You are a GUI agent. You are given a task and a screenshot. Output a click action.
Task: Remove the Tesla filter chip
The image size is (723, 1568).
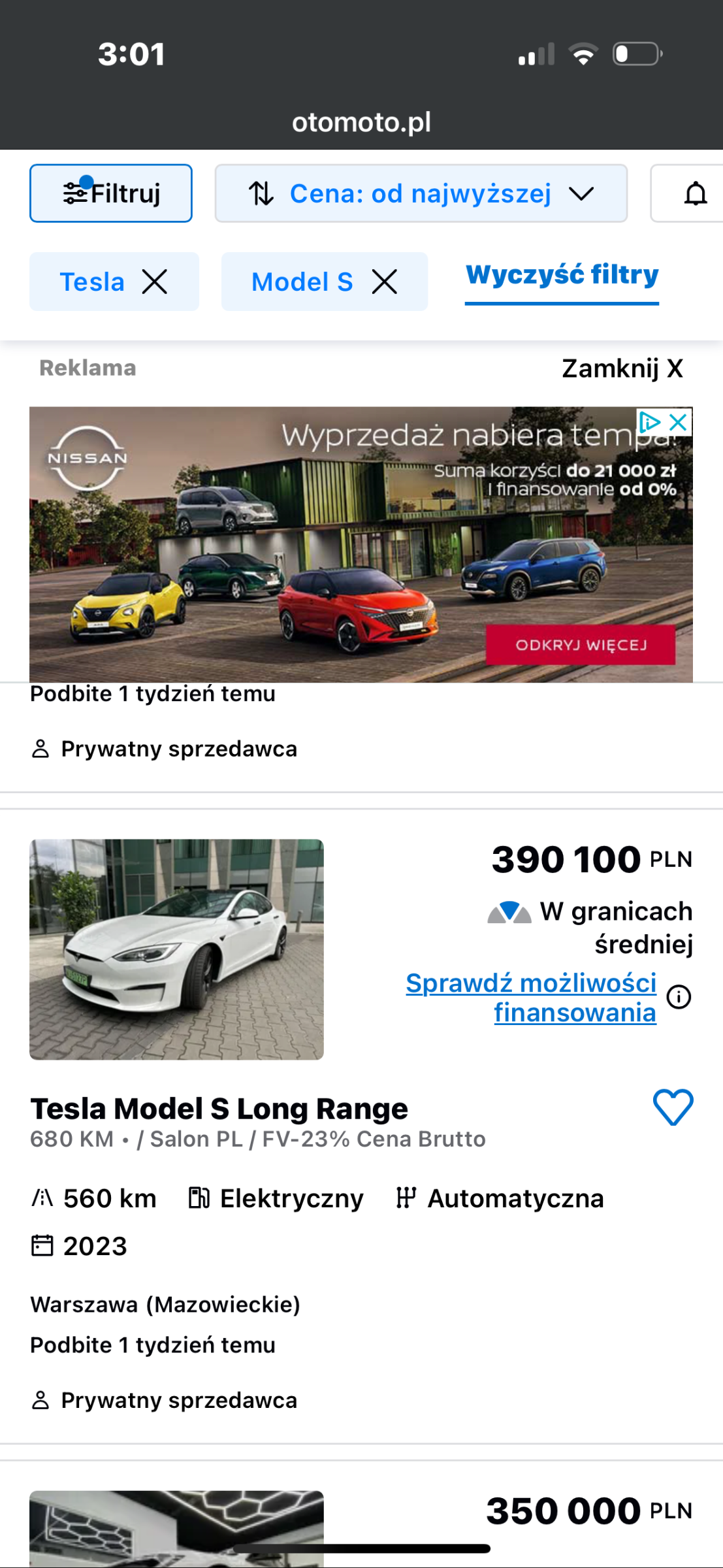155,282
